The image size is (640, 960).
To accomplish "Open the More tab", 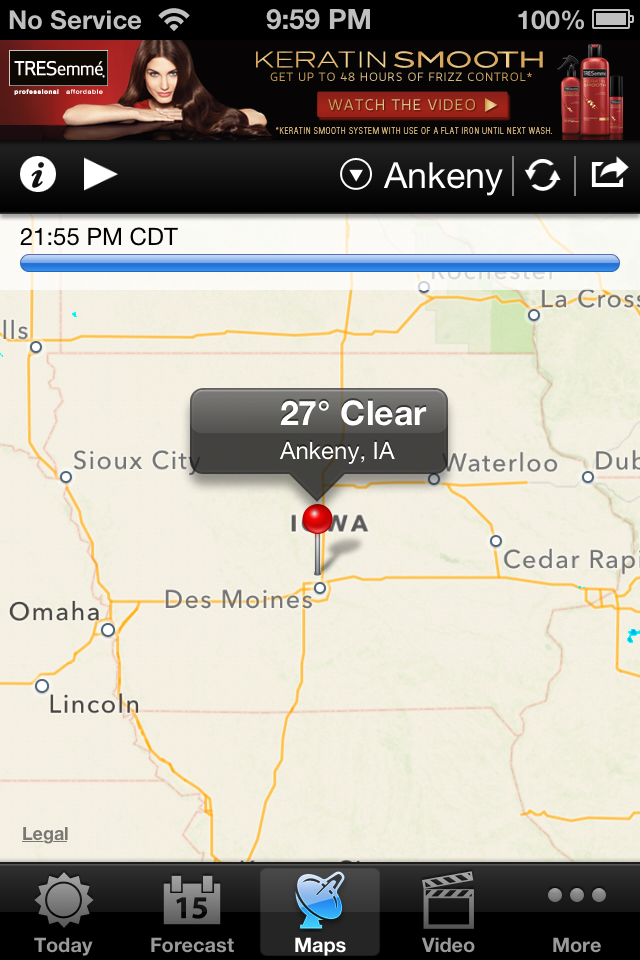I will tap(576, 914).
